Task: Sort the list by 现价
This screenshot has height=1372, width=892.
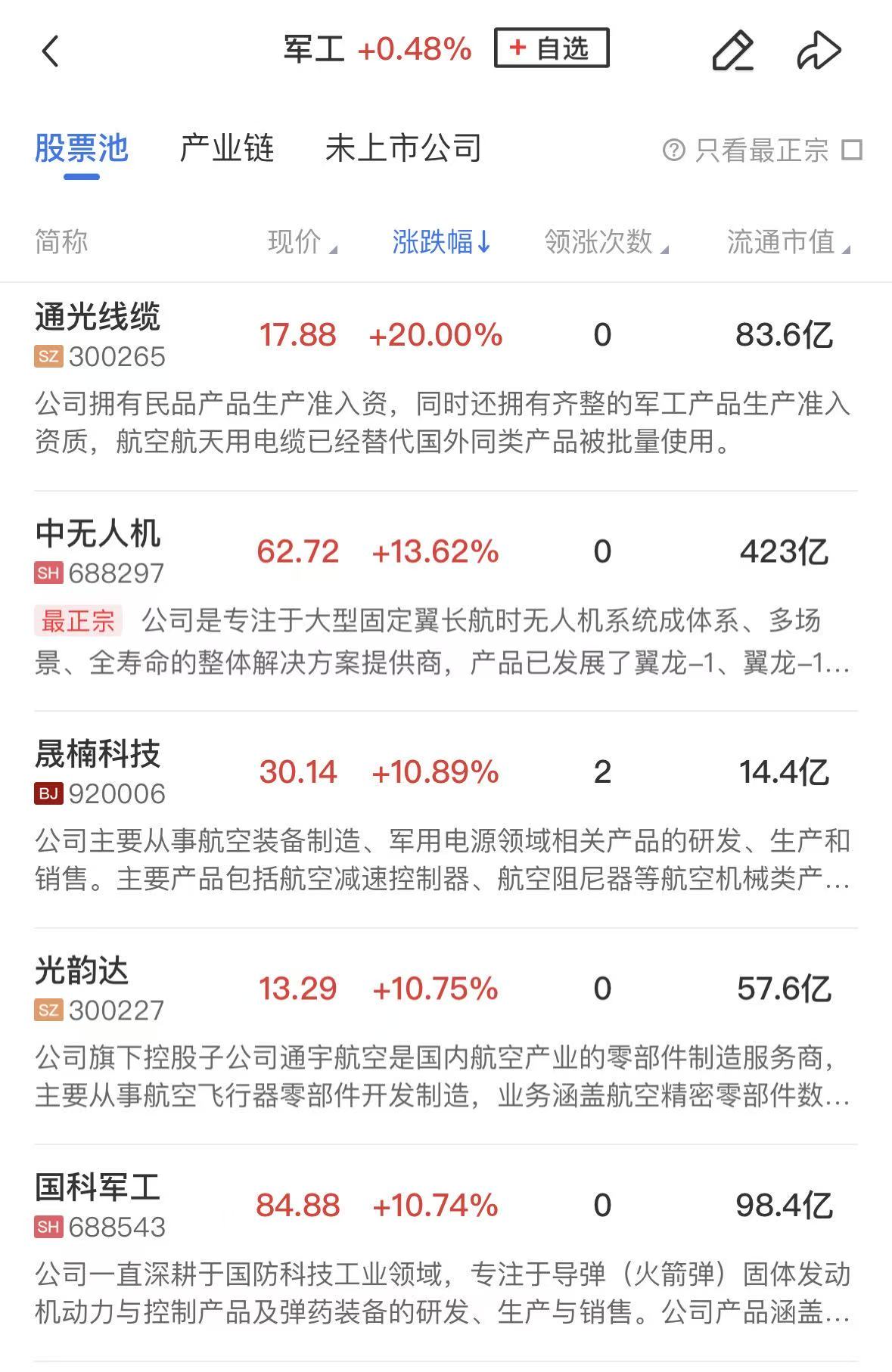Action: coord(301,242)
